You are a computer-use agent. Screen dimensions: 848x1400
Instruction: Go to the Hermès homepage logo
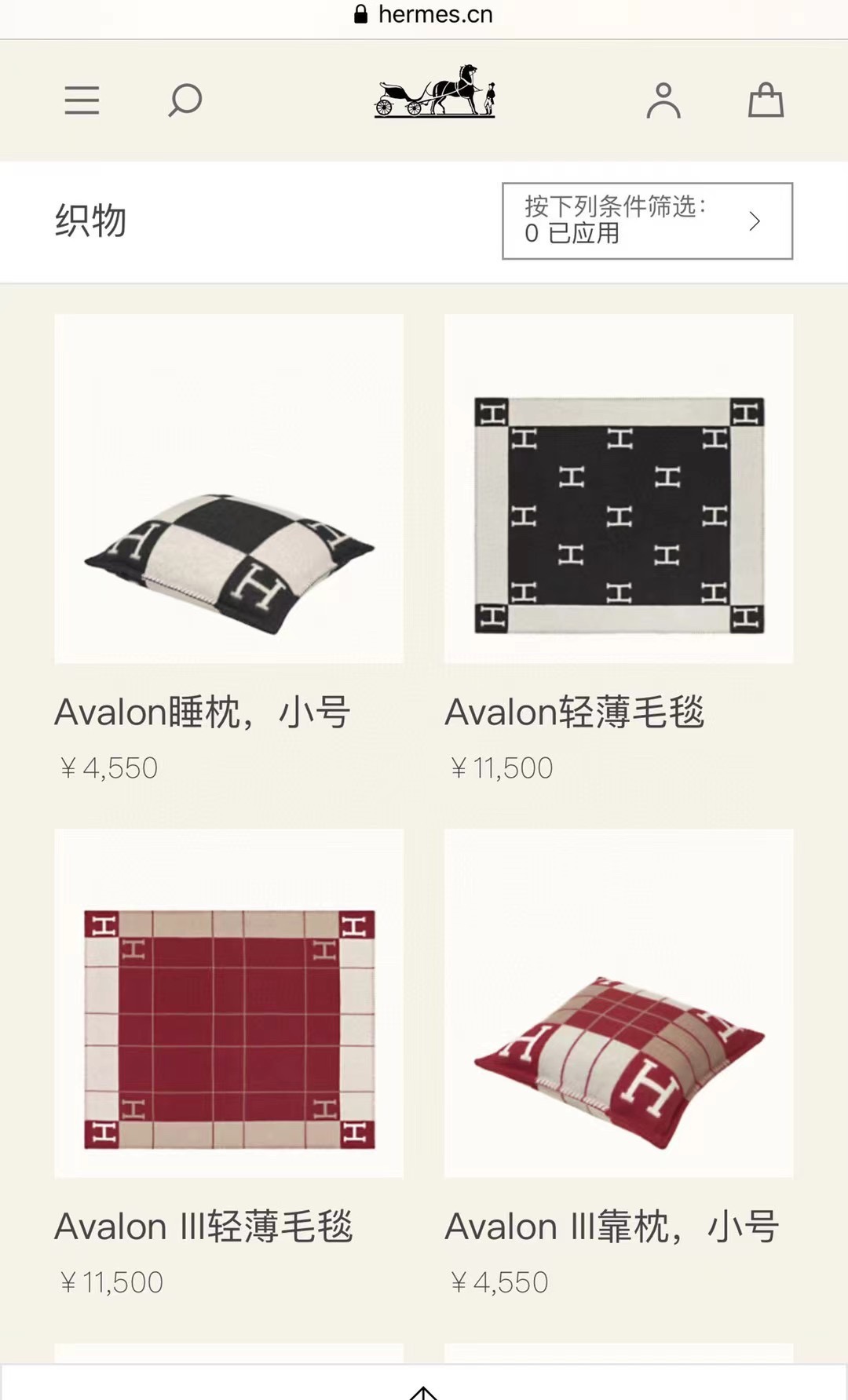(x=434, y=93)
